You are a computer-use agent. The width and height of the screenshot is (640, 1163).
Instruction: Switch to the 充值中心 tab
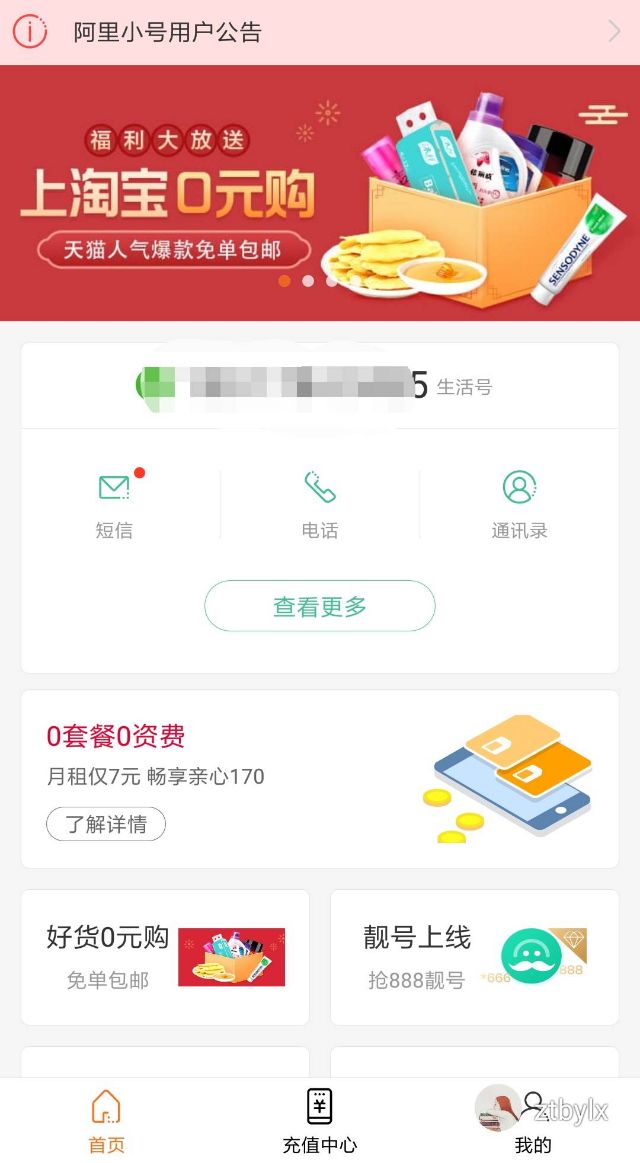(x=319, y=1121)
